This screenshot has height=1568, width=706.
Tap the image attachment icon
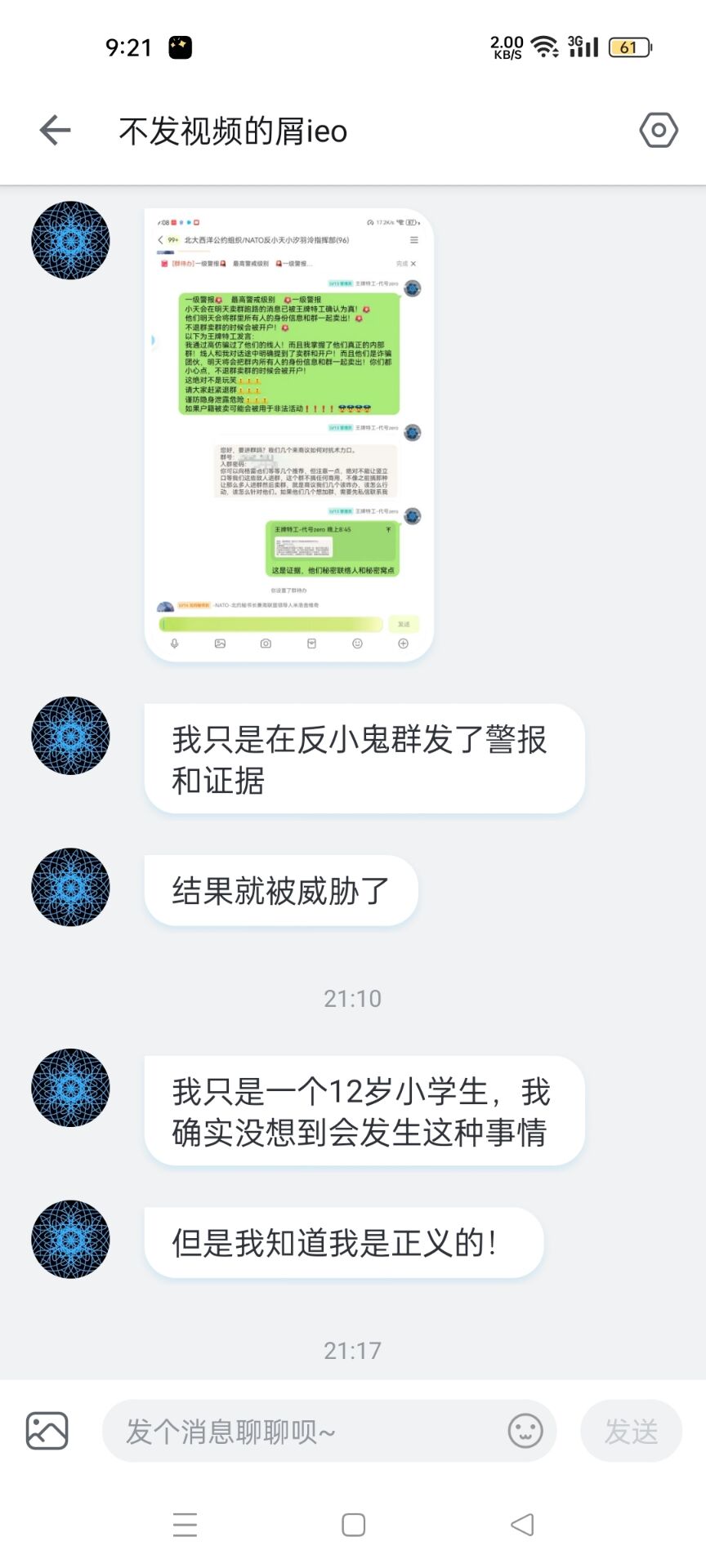[47, 1431]
